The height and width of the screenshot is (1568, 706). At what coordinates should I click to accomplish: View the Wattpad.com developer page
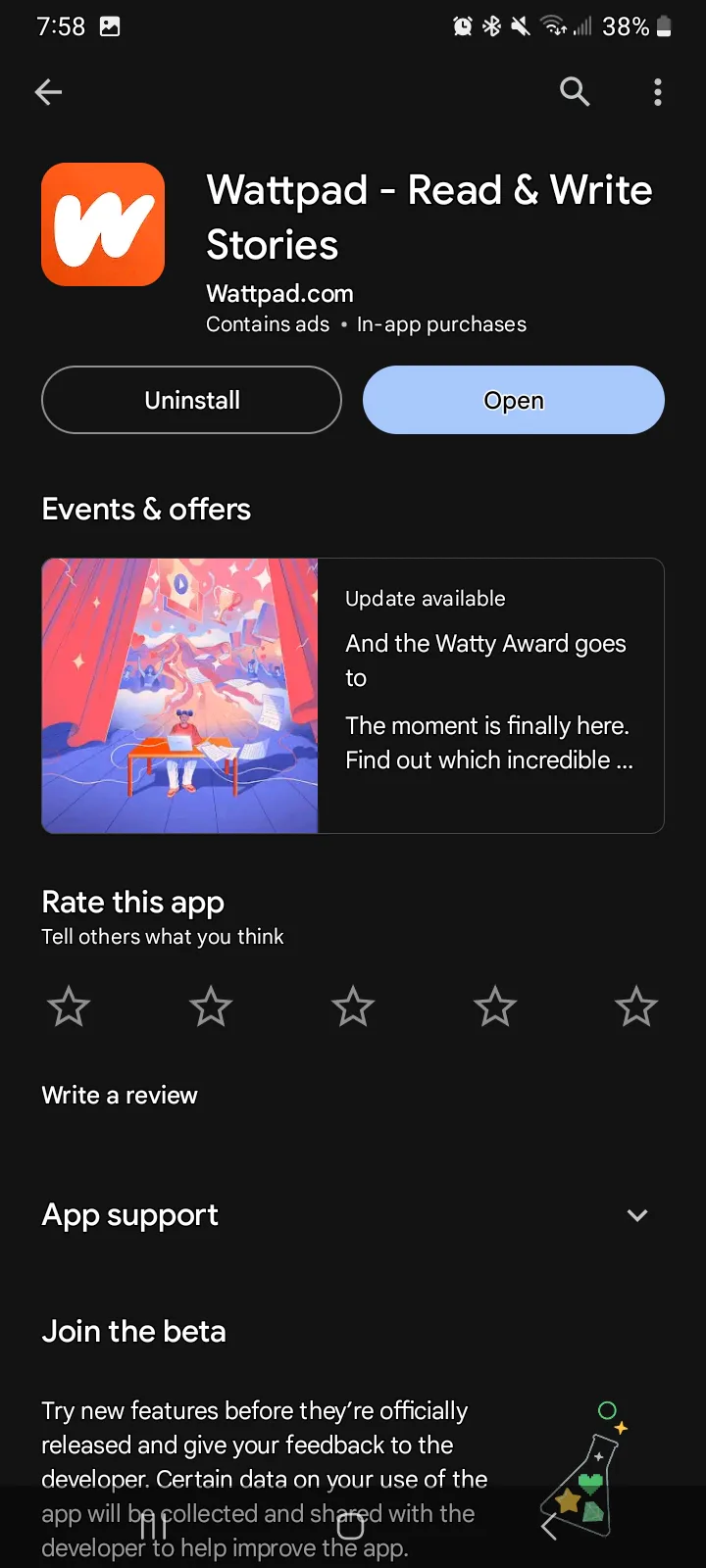pyautogui.click(x=279, y=293)
